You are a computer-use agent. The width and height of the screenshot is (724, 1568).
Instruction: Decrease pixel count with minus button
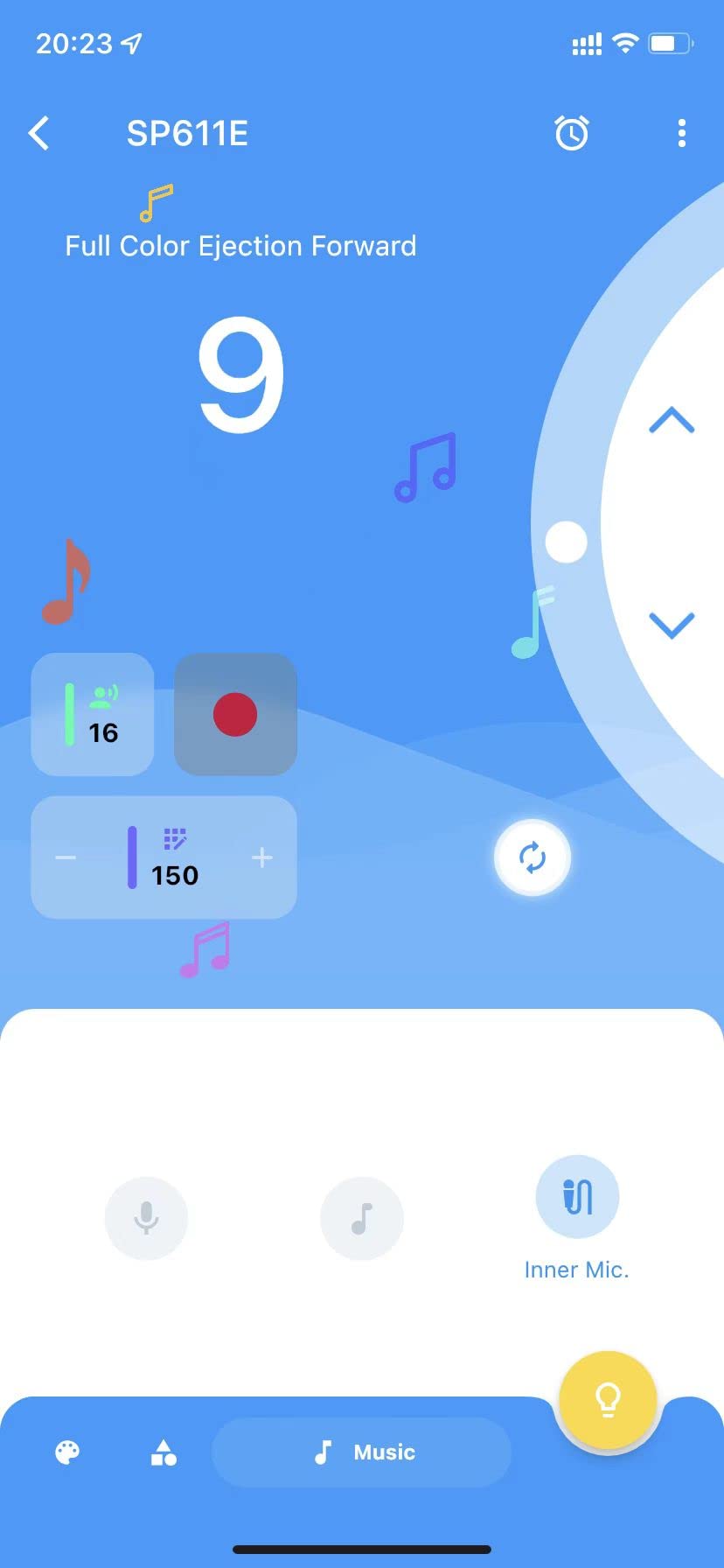pyautogui.click(x=66, y=857)
